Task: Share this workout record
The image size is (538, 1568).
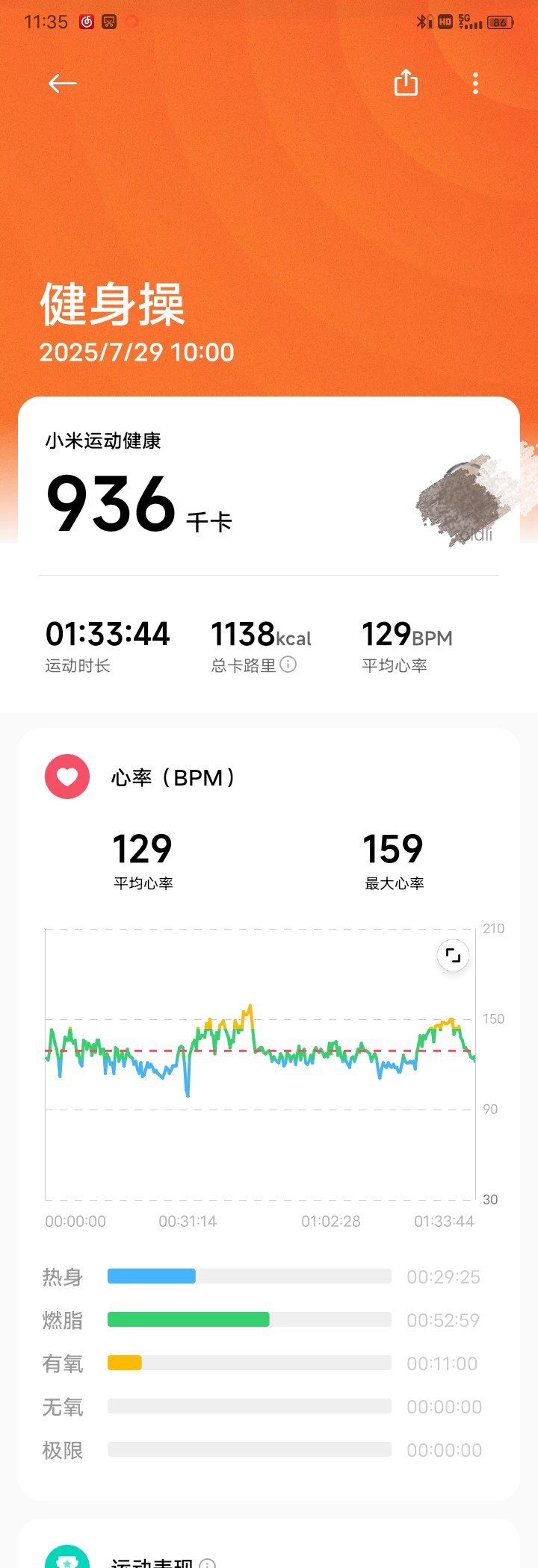Action: coord(406,83)
